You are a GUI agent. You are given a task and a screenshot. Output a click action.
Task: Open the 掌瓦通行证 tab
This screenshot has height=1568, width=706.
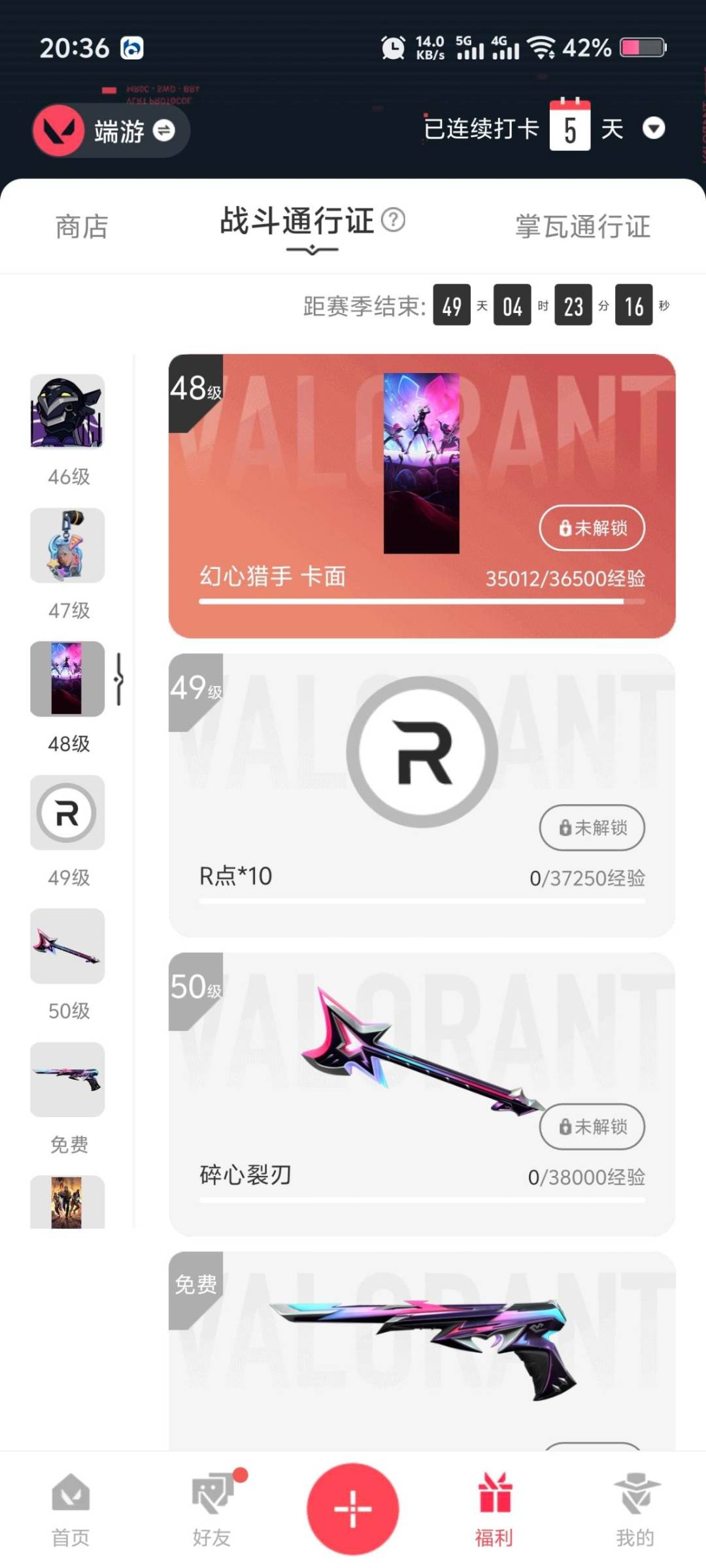(x=582, y=227)
